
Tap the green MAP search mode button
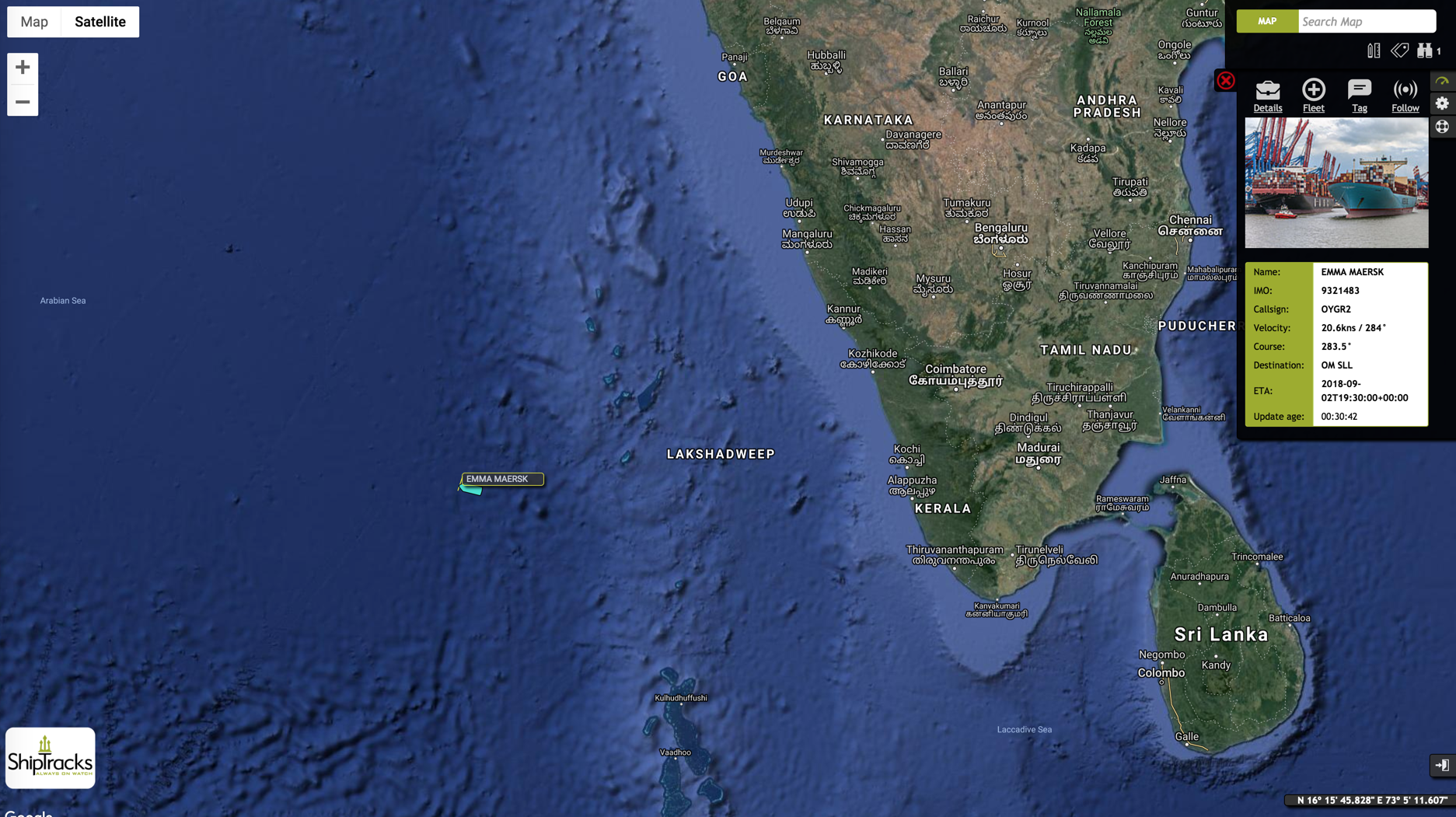(x=1266, y=22)
